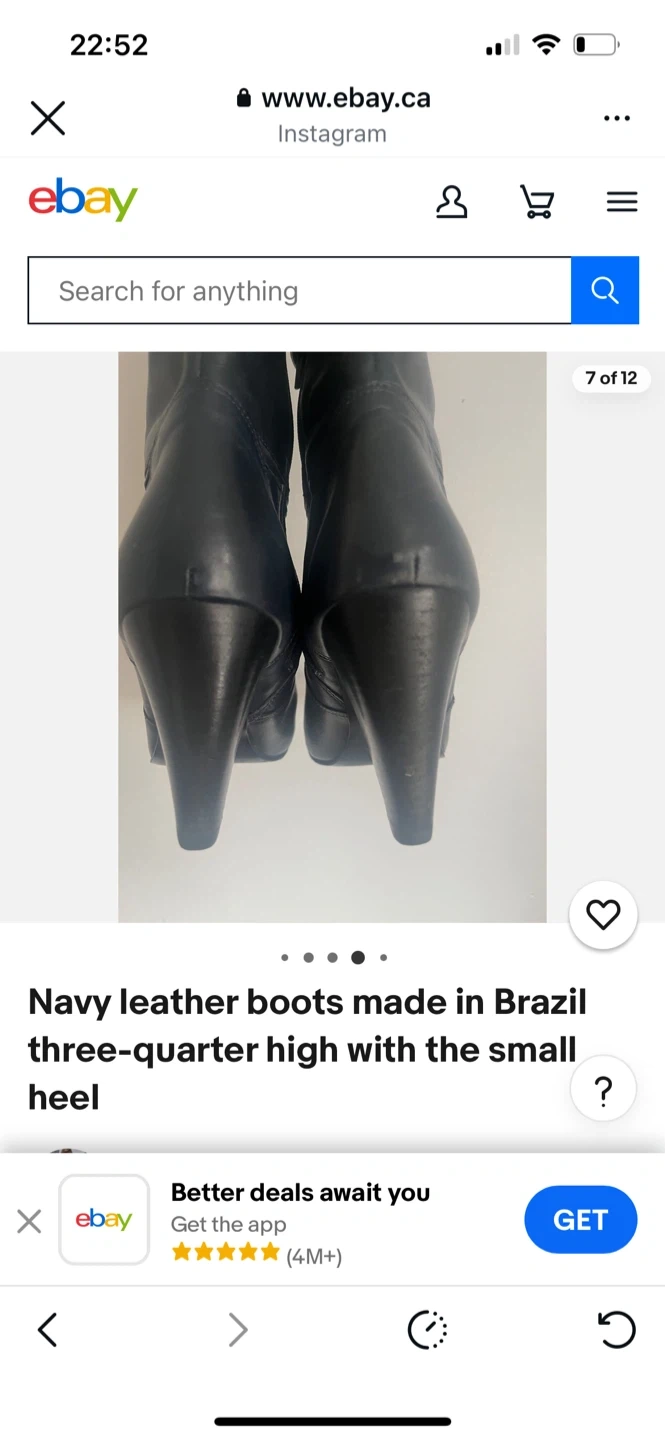Open the boots product photo
This screenshot has height=1440, width=665.
[332, 637]
